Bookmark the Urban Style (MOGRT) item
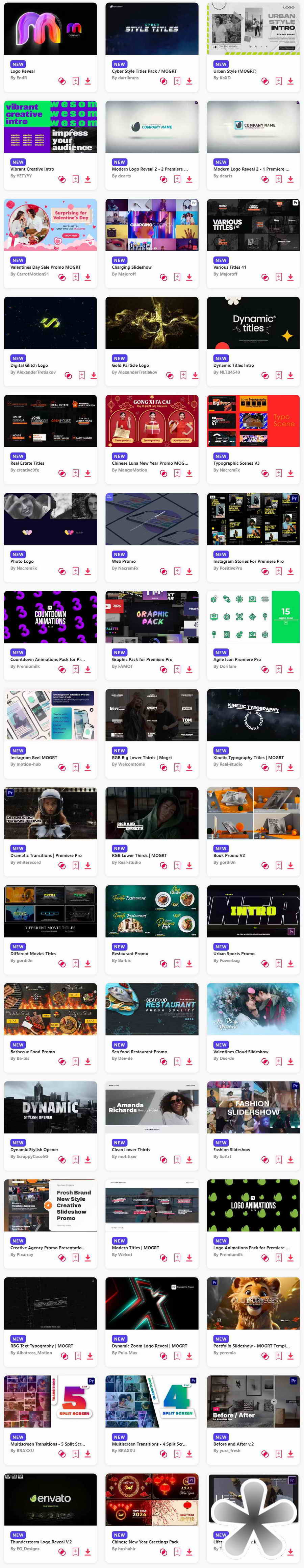 point(278,81)
